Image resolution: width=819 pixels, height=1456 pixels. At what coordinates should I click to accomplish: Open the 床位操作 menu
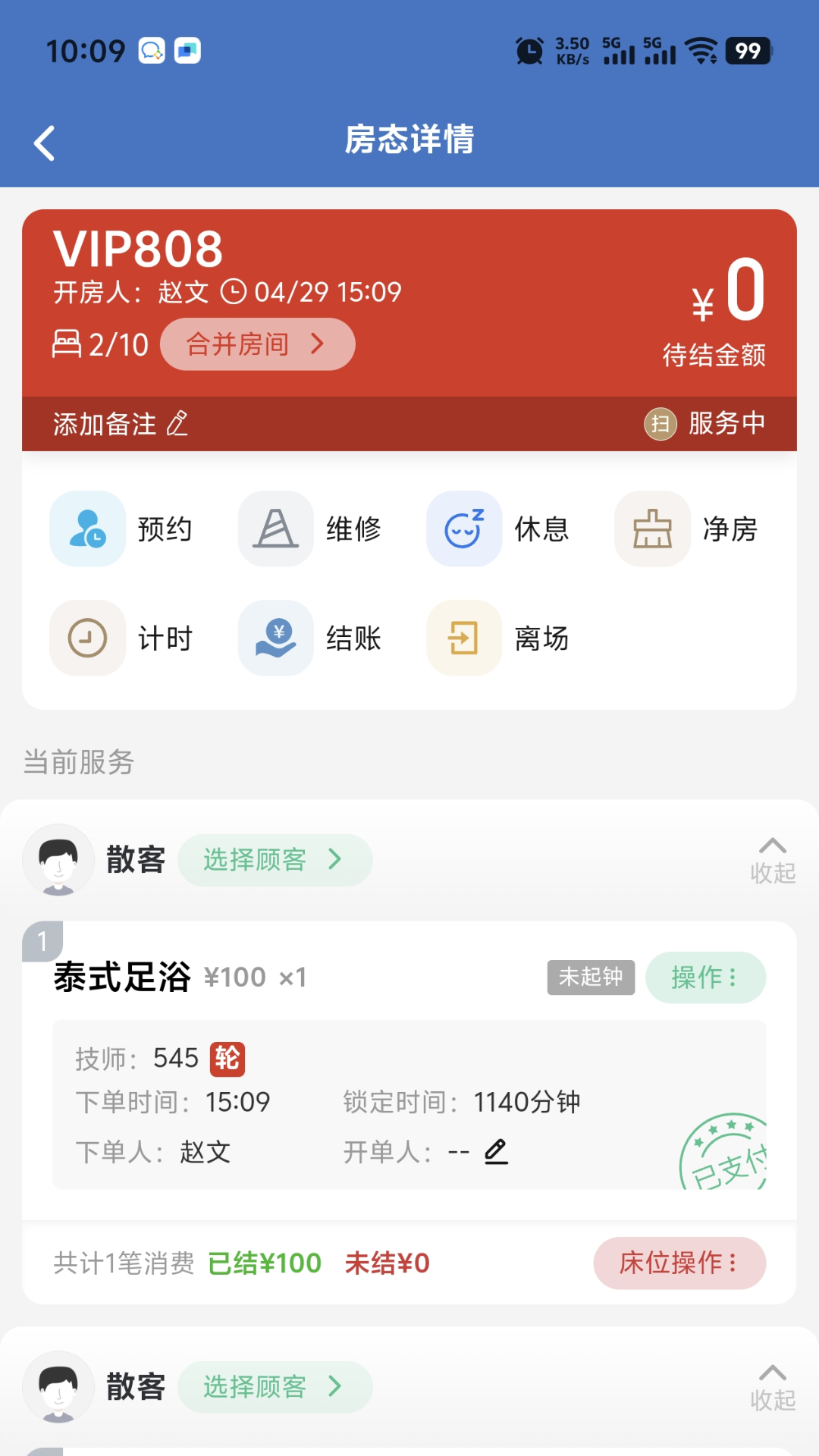pyautogui.click(x=679, y=1263)
